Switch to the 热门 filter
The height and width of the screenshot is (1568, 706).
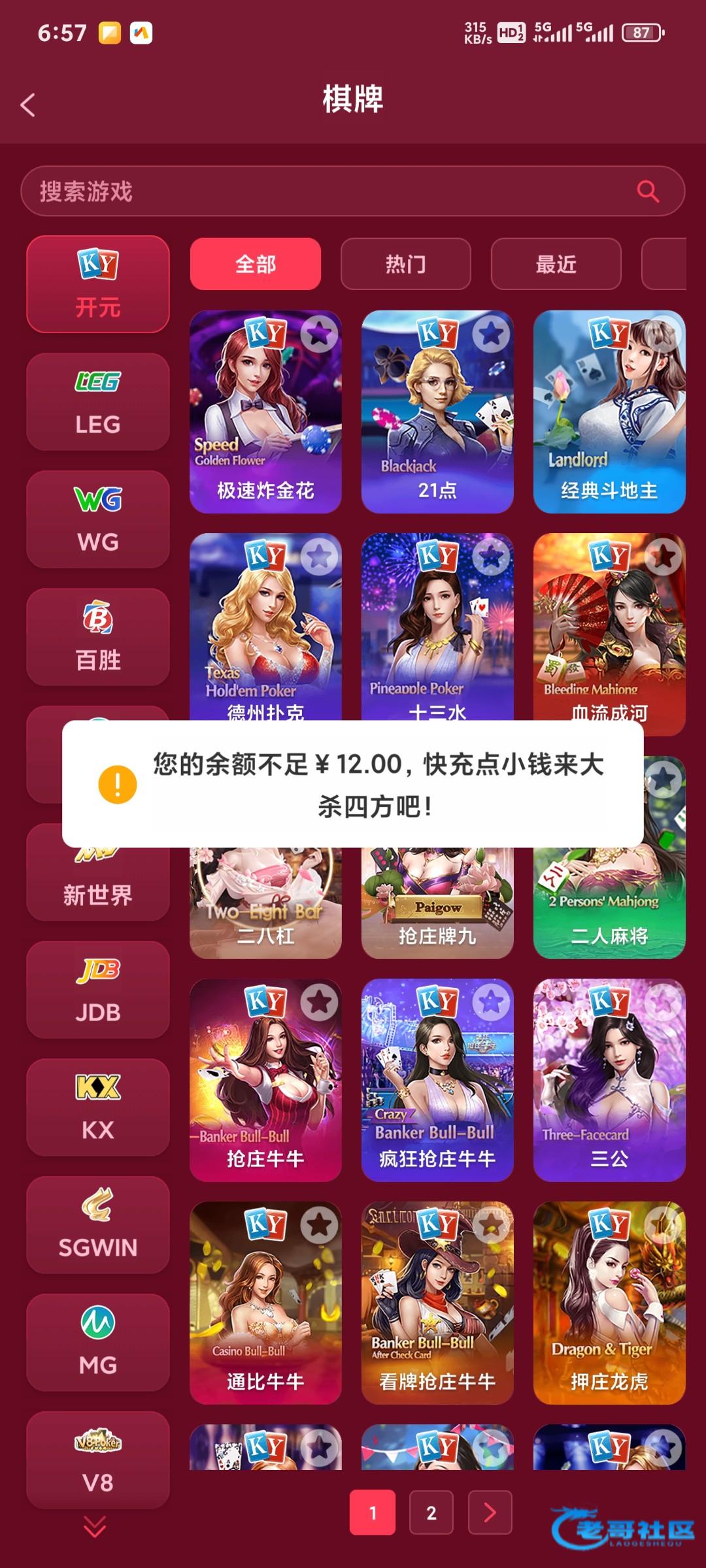[x=405, y=264]
